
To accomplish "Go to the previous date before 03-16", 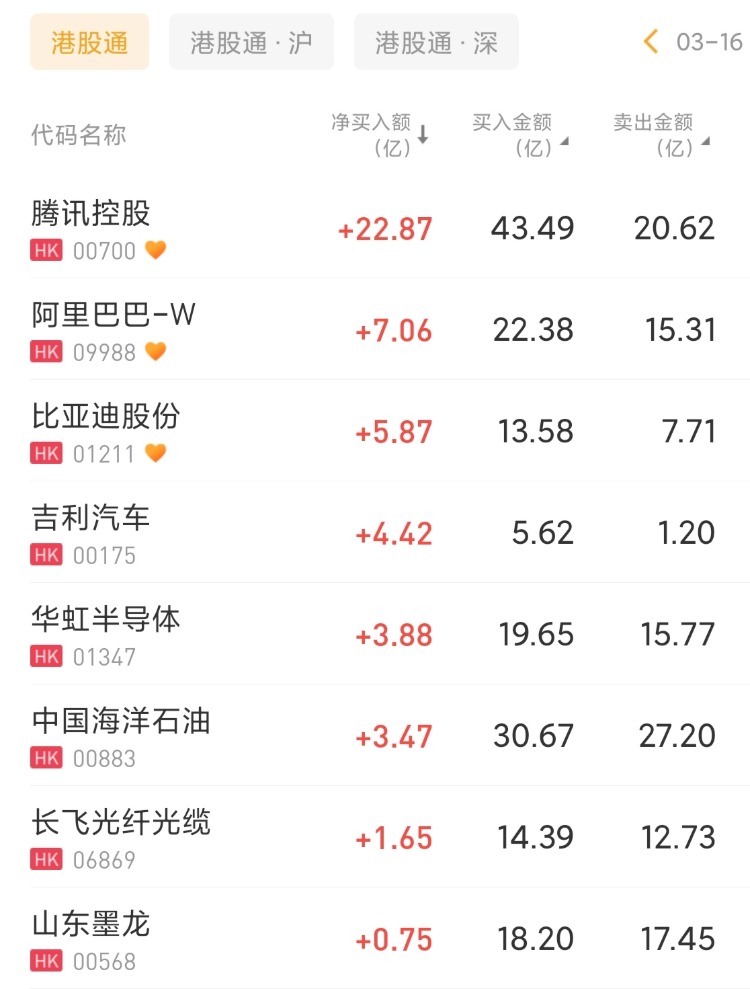I will tap(651, 42).
